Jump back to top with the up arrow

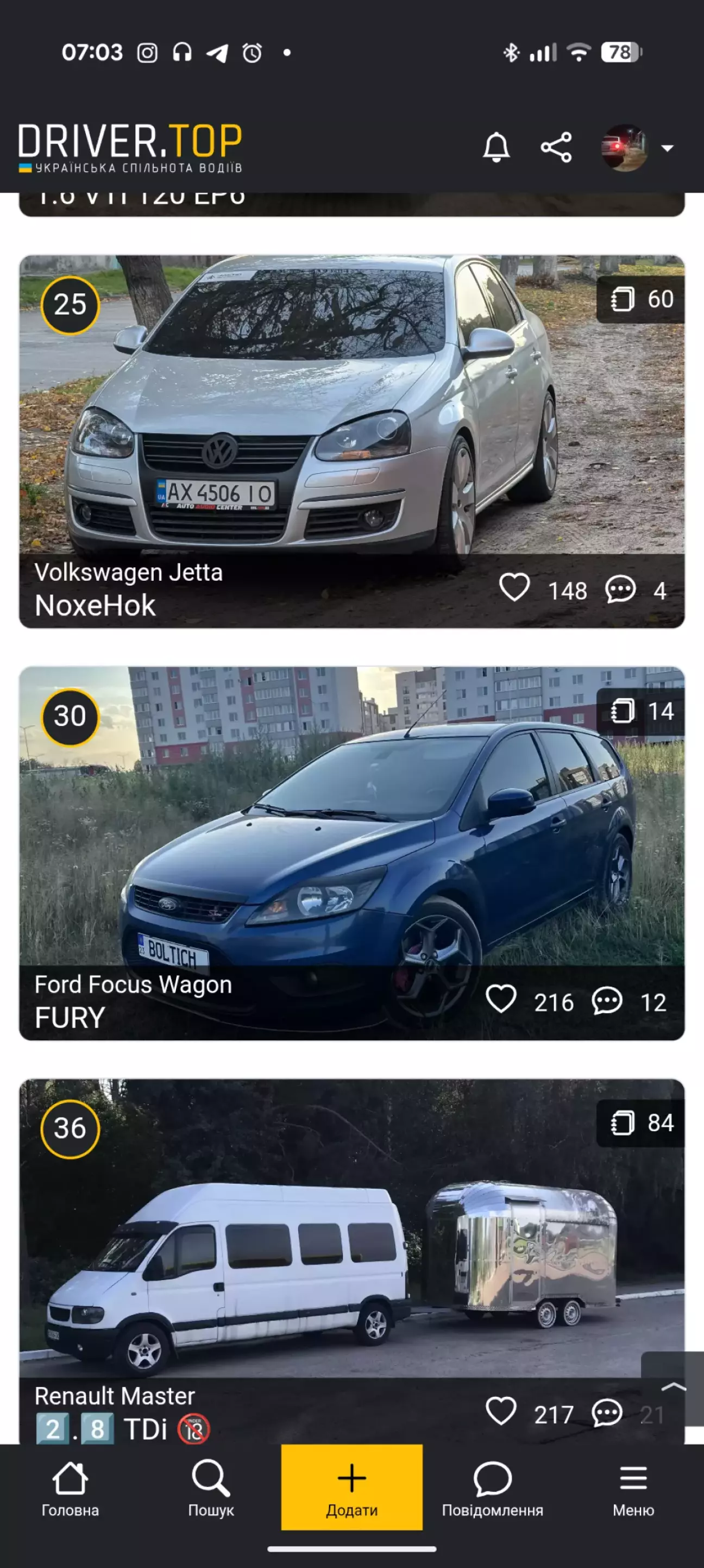click(x=672, y=1388)
